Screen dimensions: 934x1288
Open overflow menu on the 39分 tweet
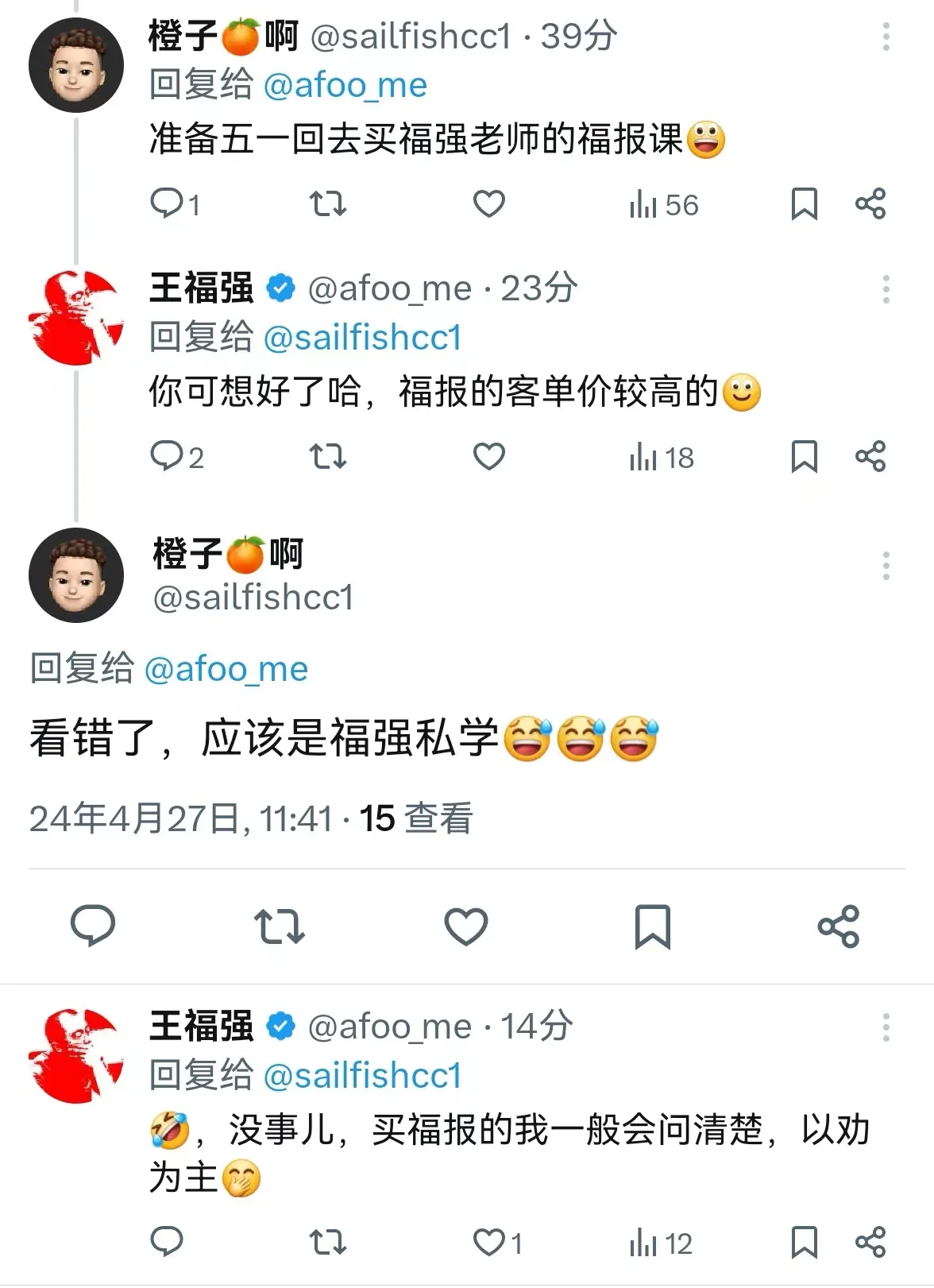point(886,37)
